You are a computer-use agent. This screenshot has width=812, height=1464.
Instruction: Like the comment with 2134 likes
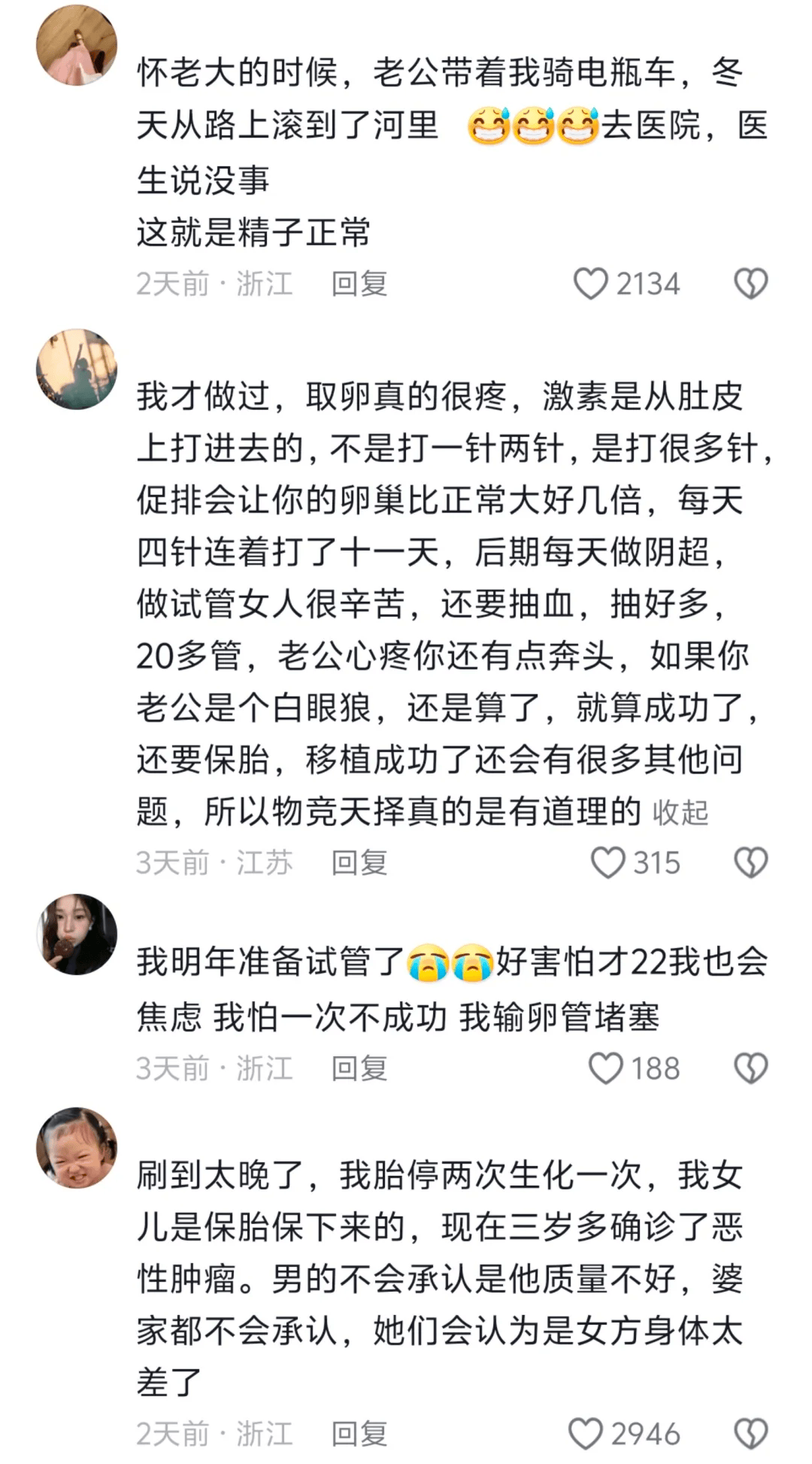coord(591,284)
